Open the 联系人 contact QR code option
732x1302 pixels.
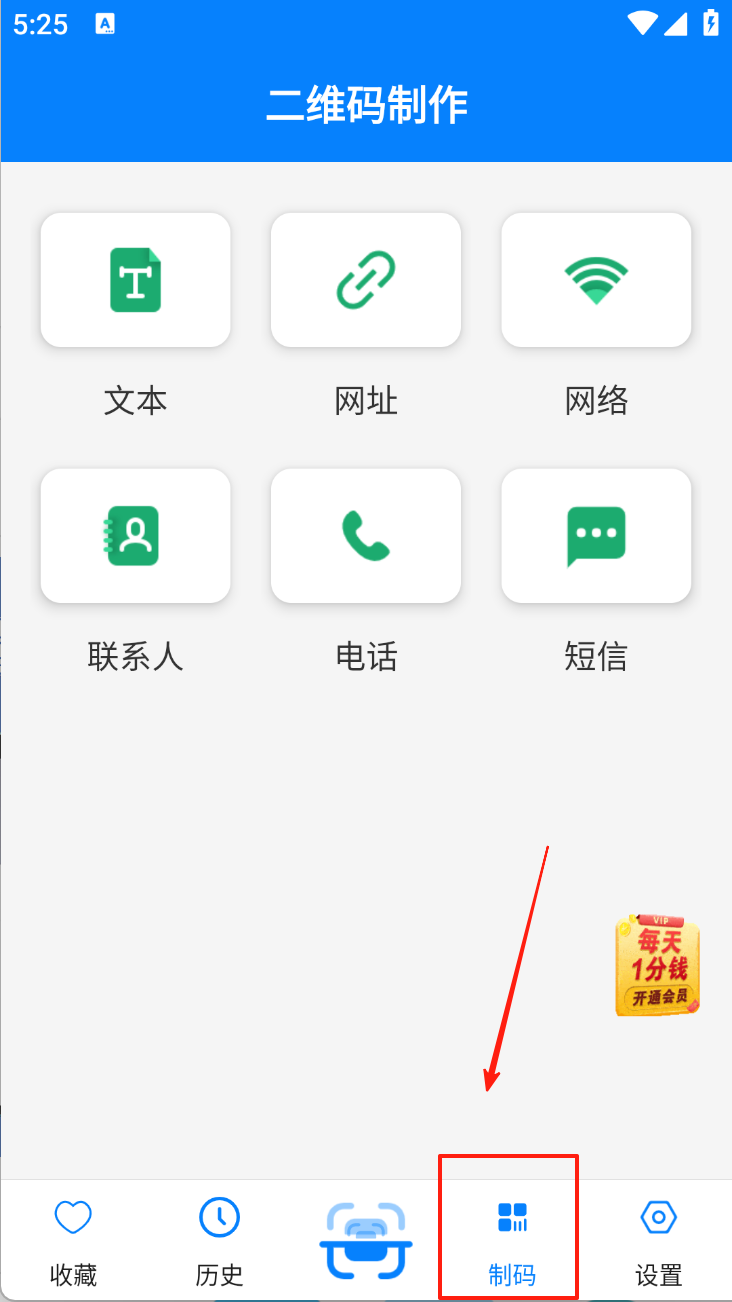[135, 536]
